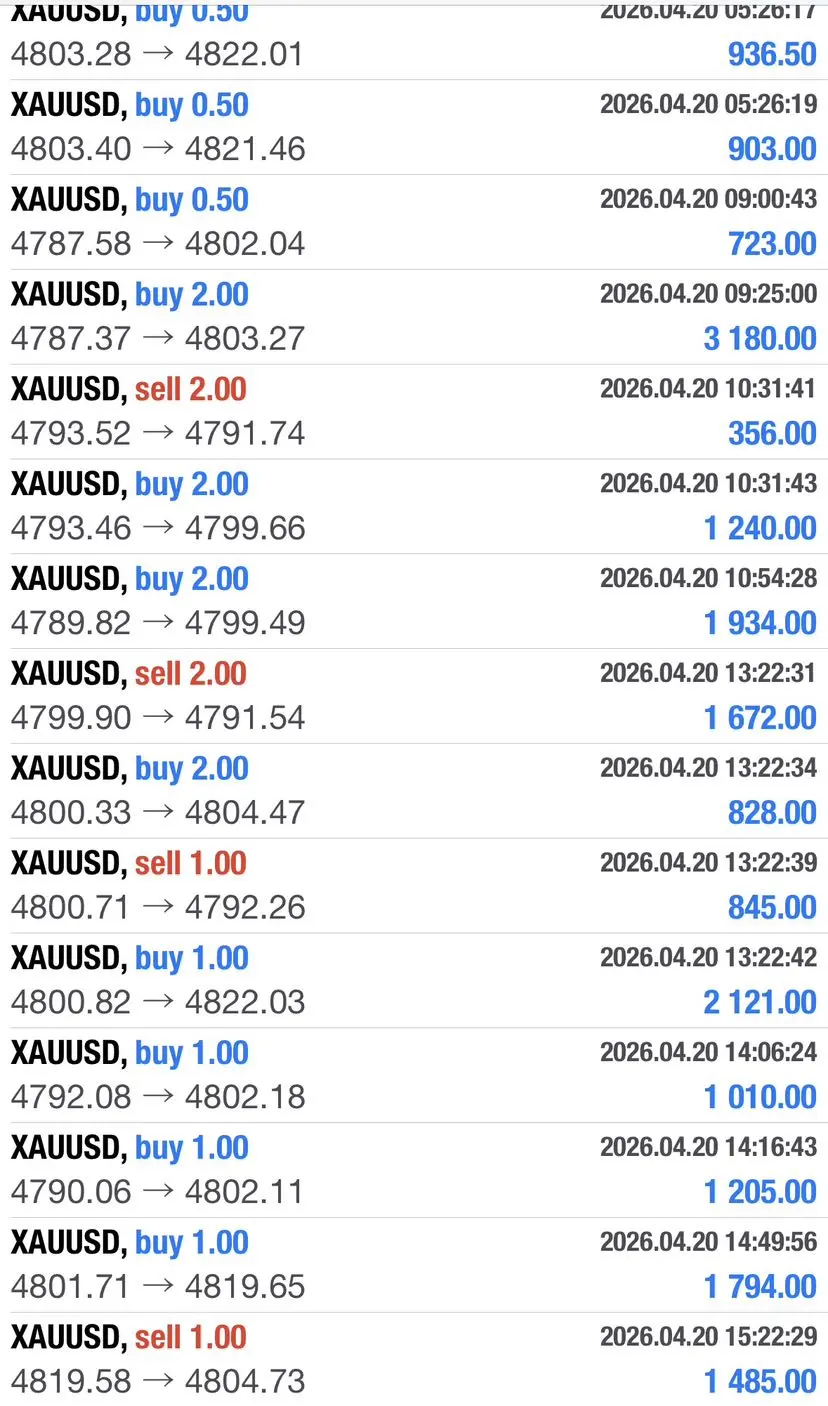This screenshot has width=828, height=1406.
Task: Expand the buy 0.50 trade closed at 05:26:19
Action: pyautogui.click(x=414, y=127)
